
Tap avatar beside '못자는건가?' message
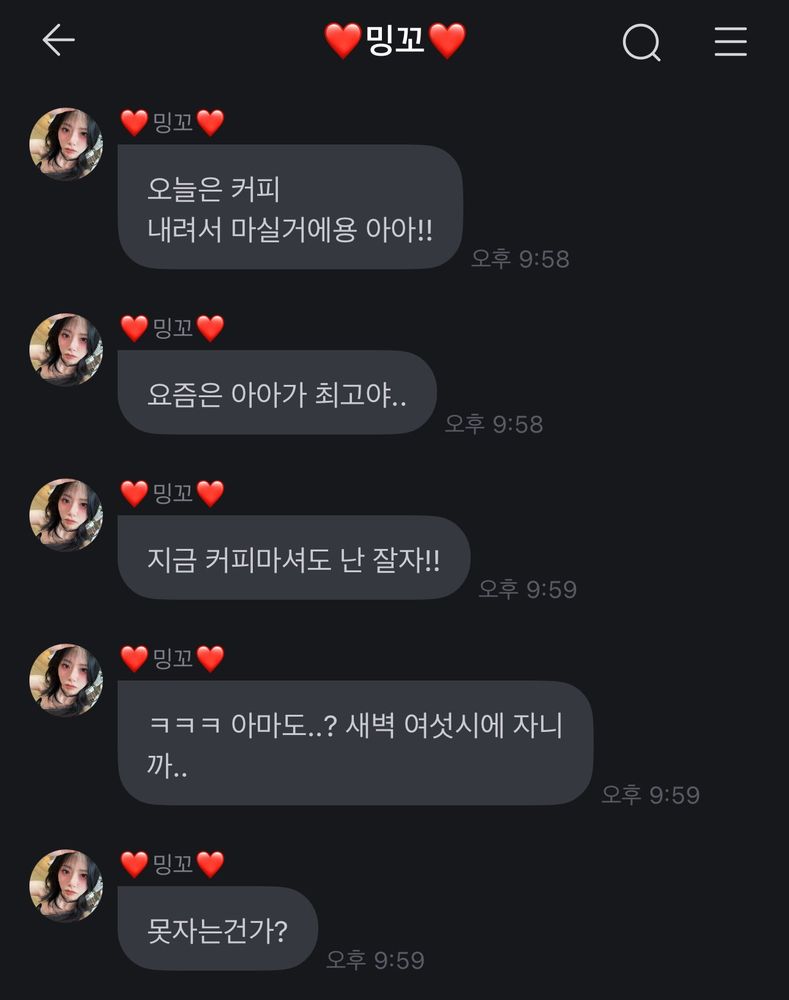coord(66,885)
